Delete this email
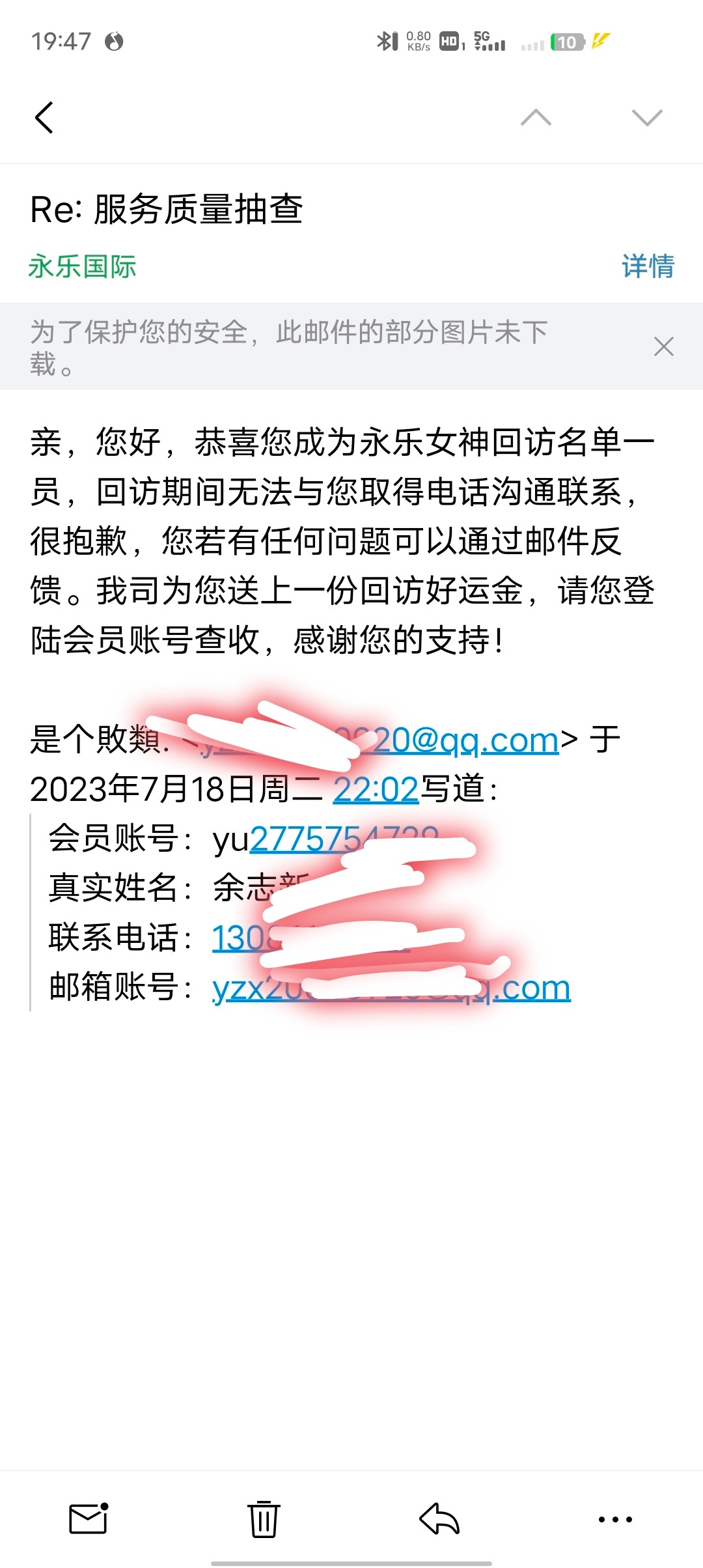Image resolution: width=703 pixels, height=1568 pixels. 264,1519
